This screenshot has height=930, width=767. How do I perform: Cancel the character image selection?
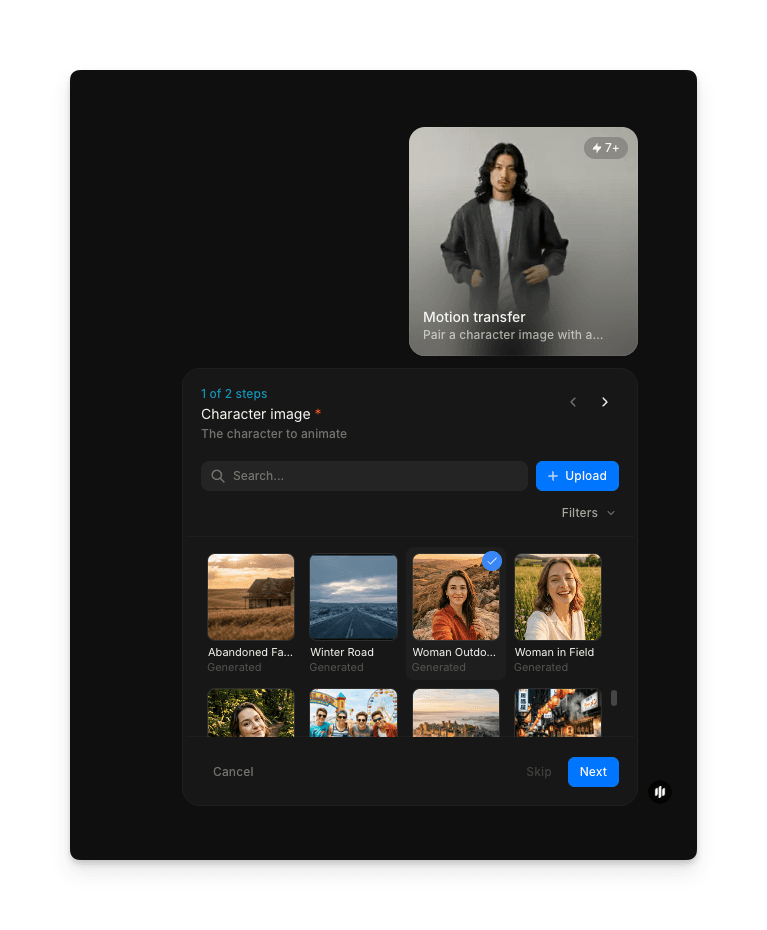[233, 772]
